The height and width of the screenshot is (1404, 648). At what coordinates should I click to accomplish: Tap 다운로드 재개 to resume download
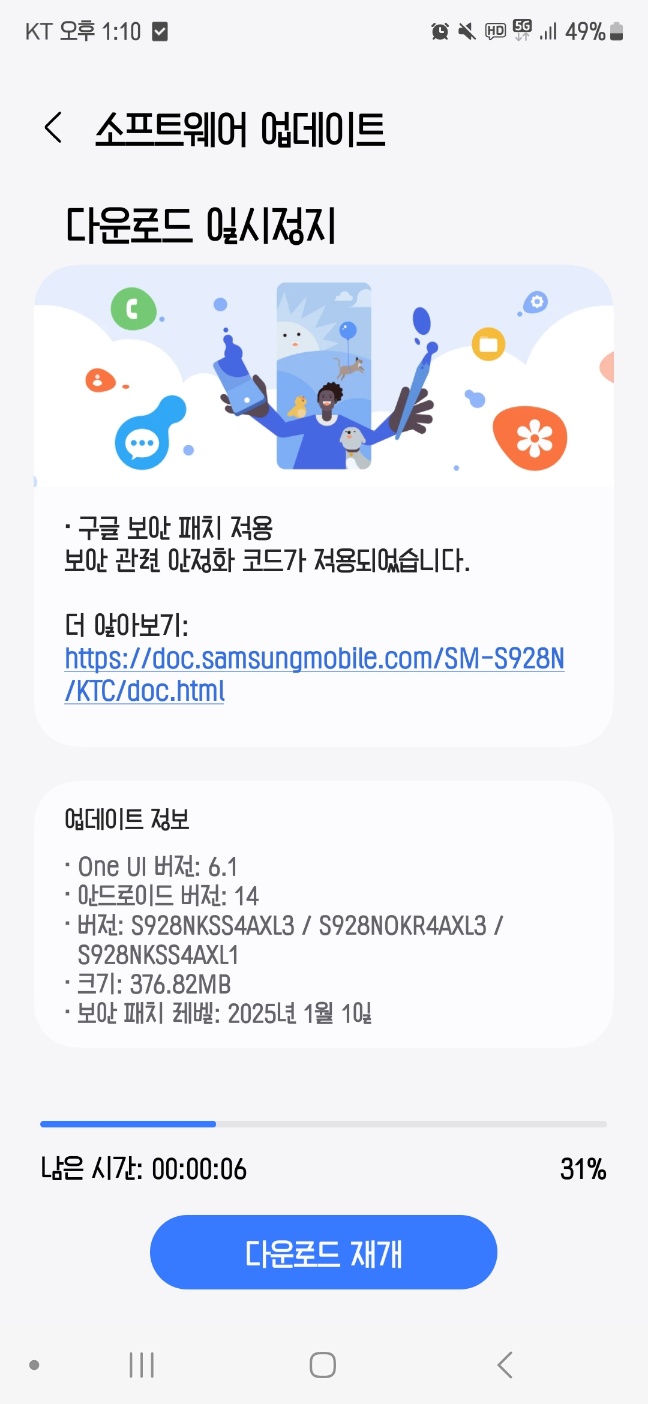pyautogui.click(x=323, y=1252)
